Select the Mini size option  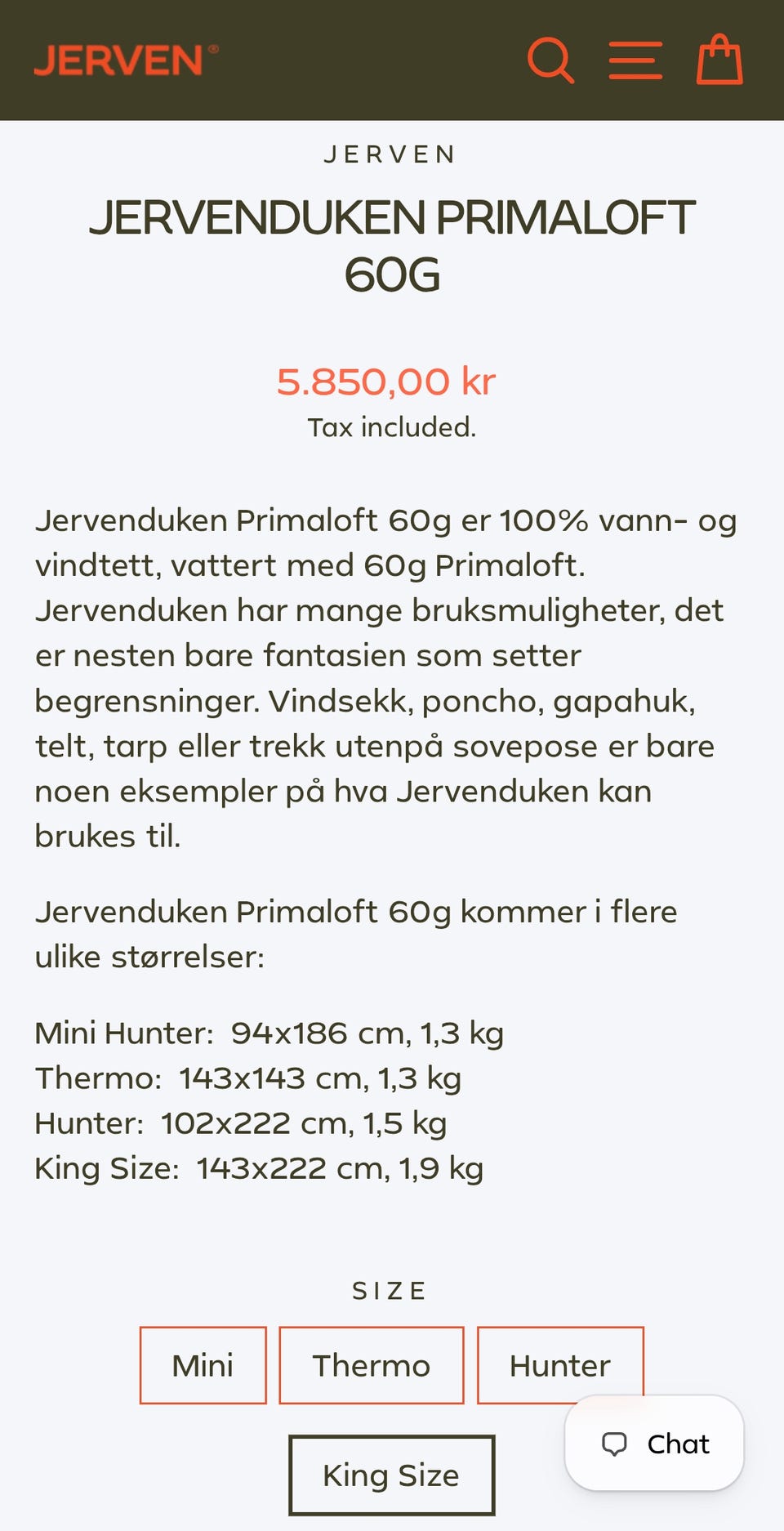click(203, 1365)
